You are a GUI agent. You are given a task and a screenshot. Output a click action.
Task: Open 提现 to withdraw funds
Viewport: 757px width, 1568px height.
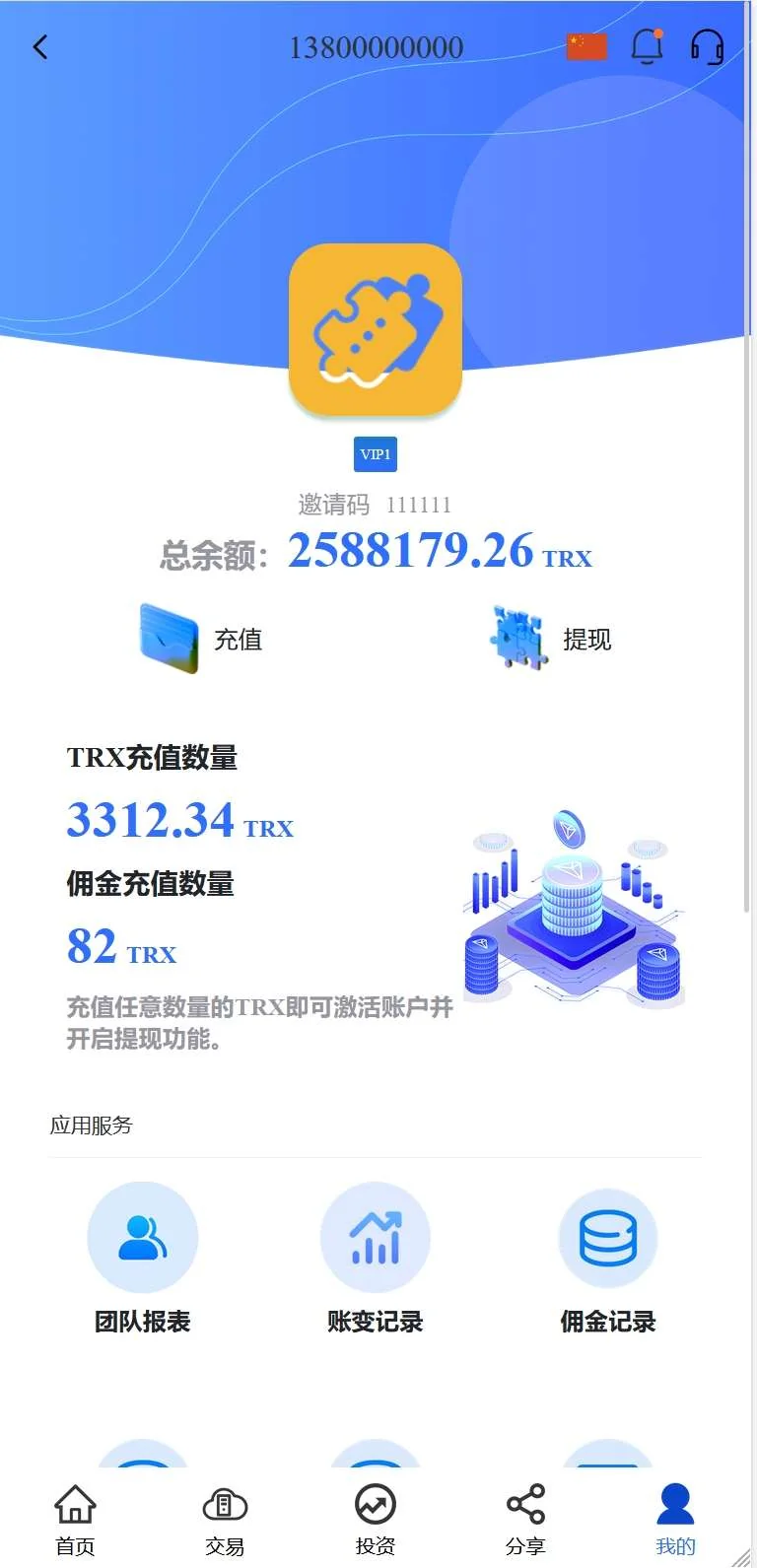click(x=552, y=639)
